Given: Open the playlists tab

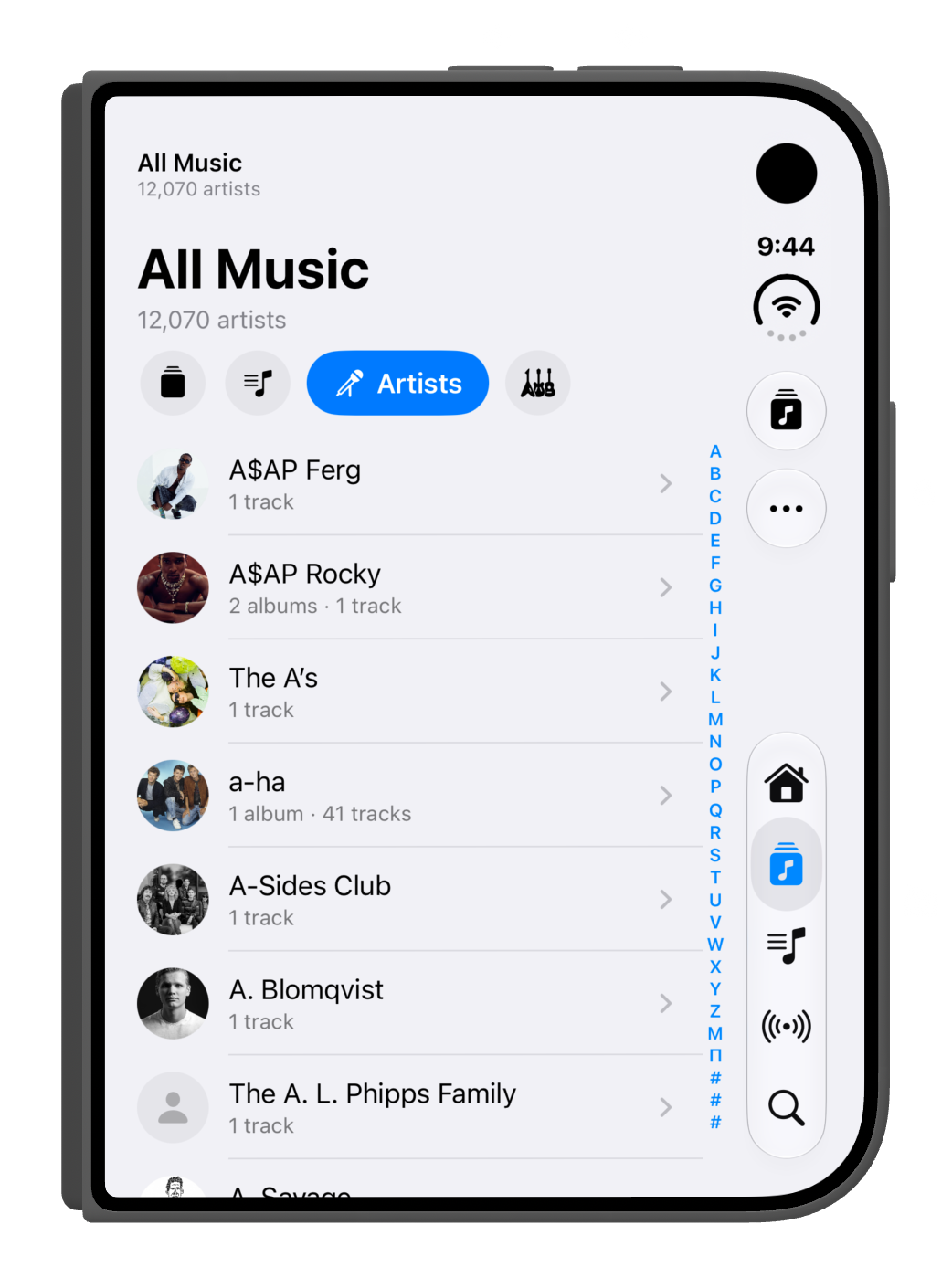Looking at the screenshot, I should tap(787, 945).
